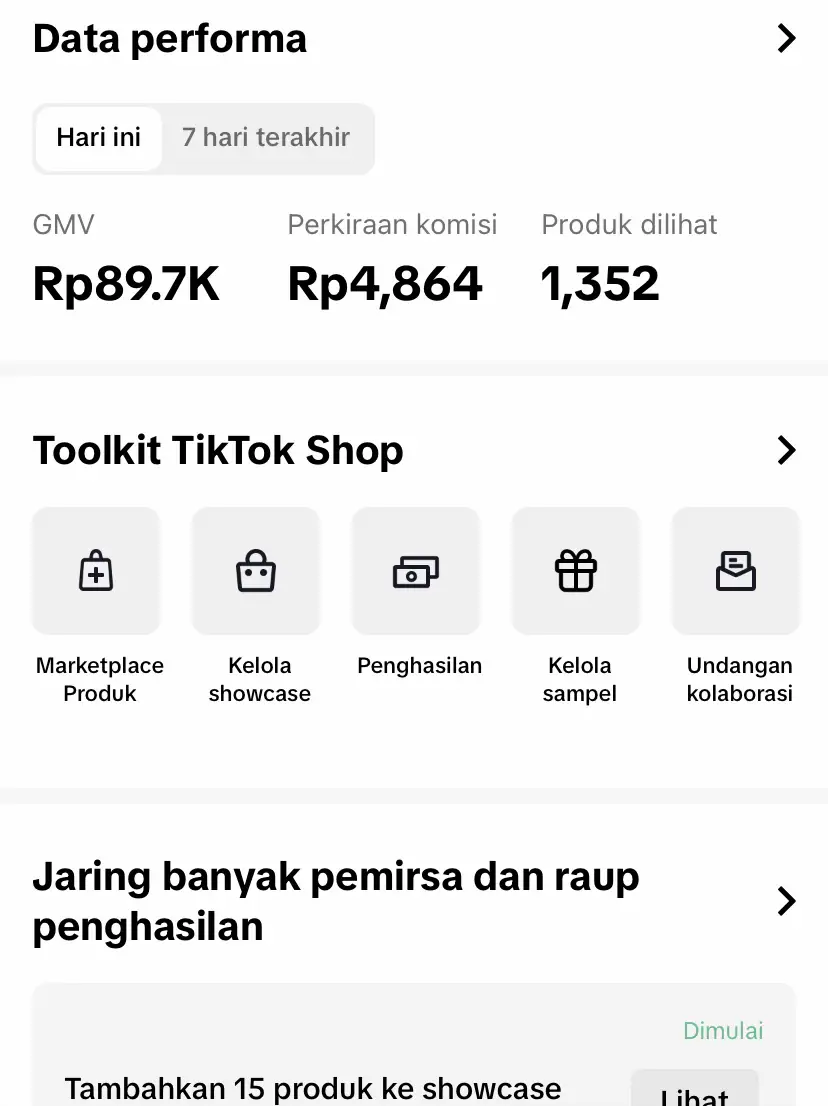The image size is (828, 1106).
Task: Tap Lihat on the add products task
Action: 695,1092
